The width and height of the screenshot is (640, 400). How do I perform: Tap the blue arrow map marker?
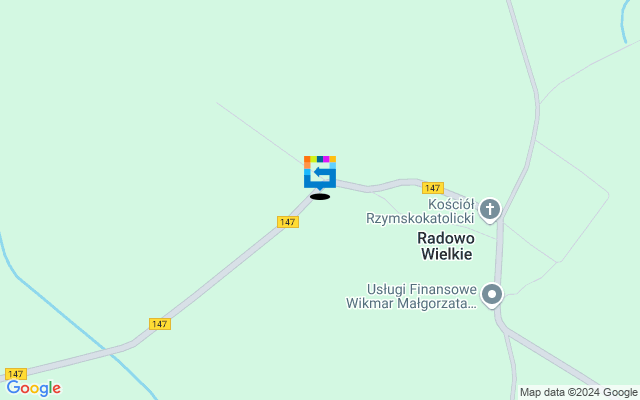320,173
